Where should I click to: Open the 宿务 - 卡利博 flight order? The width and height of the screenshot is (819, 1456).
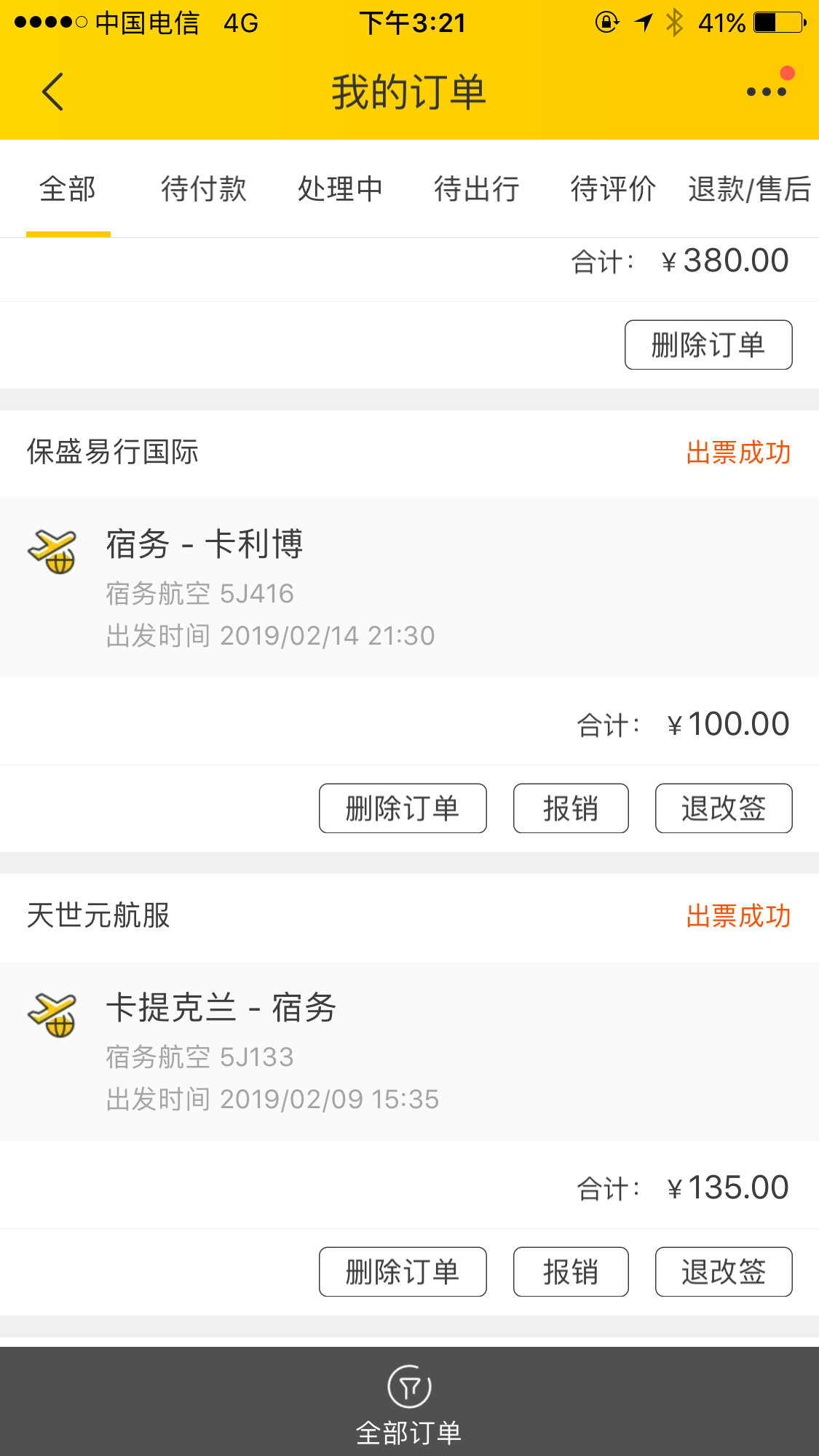coord(409,588)
